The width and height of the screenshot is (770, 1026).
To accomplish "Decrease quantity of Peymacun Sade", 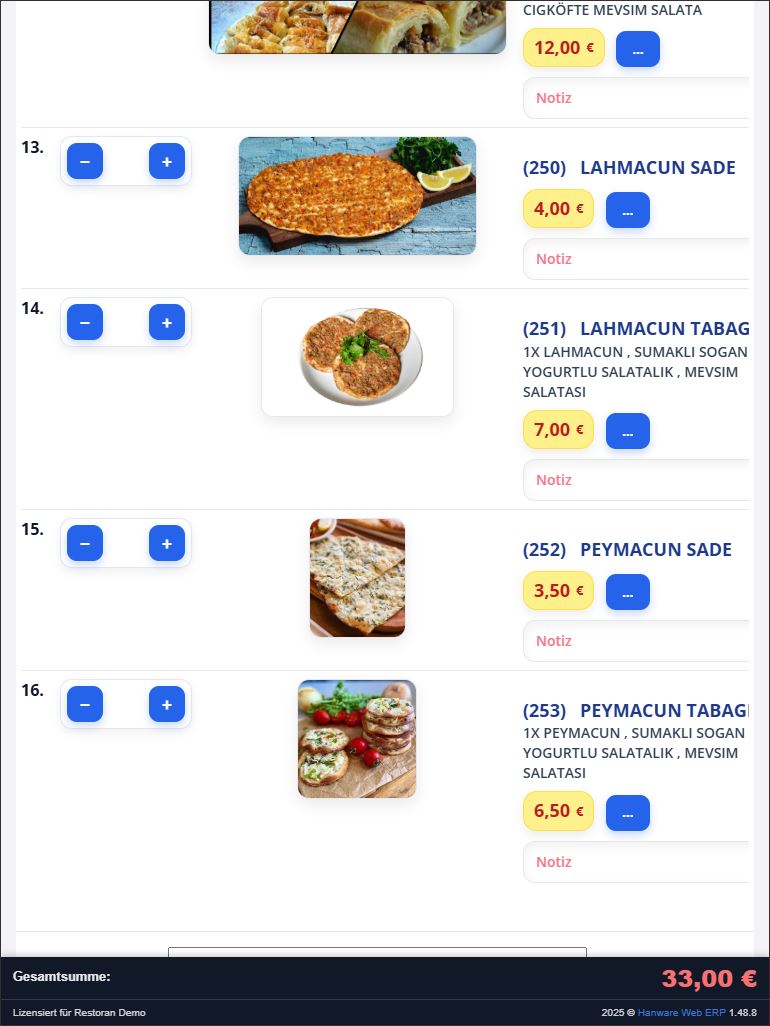I will point(85,543).
